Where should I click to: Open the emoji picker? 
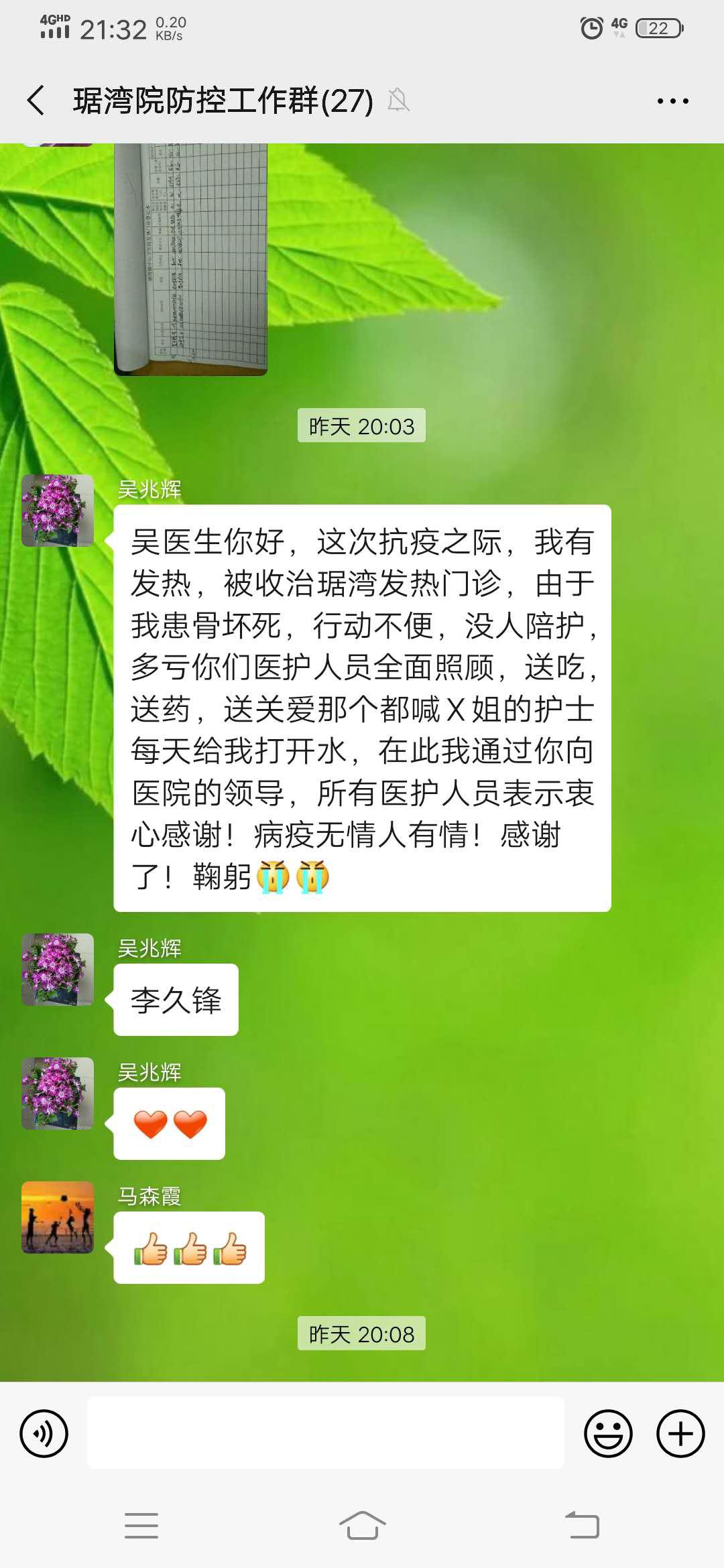tap(608, 1433)
